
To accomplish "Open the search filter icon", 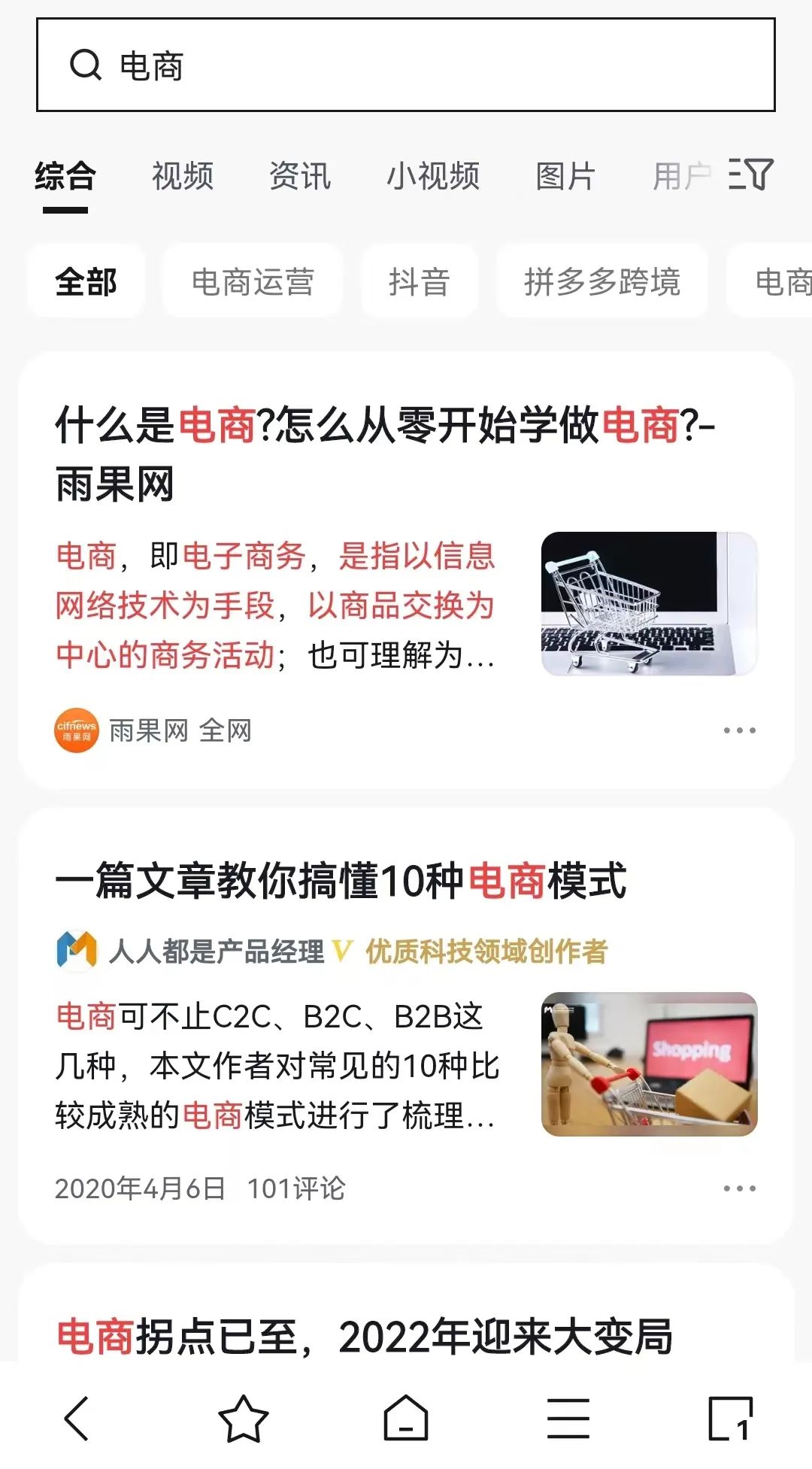I will tap(750, 175).
